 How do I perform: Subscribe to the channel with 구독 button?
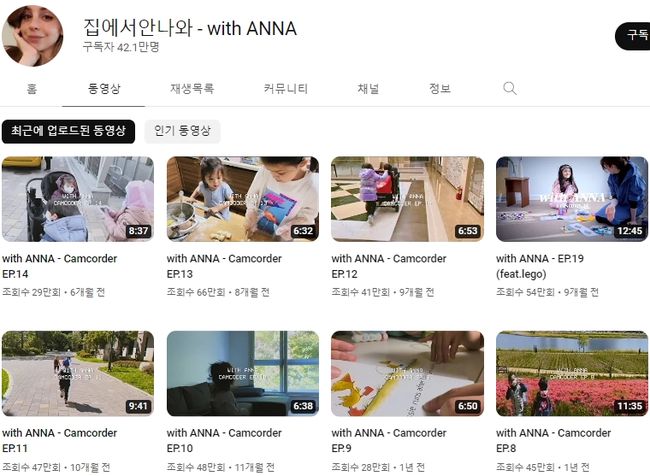tap(634, 35)
